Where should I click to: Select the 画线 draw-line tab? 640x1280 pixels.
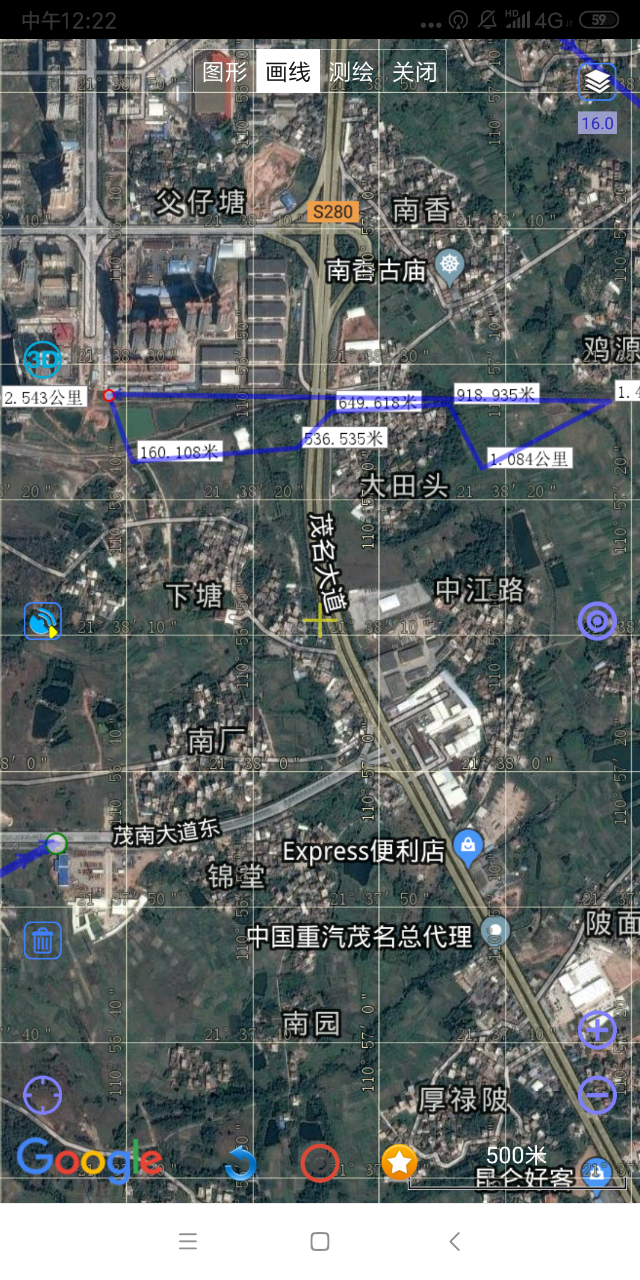[x=288, y=72]
